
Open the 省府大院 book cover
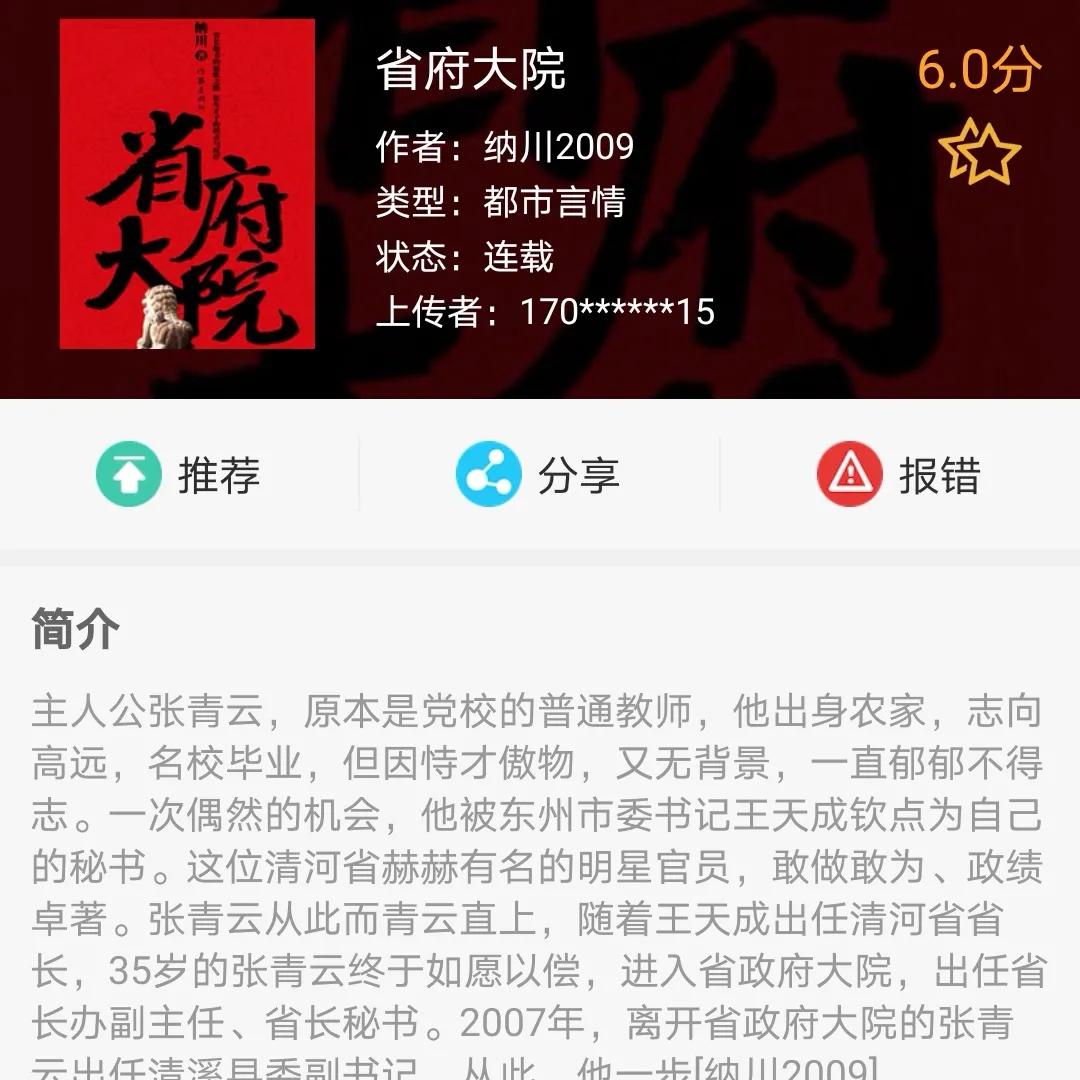pos(187,184)
